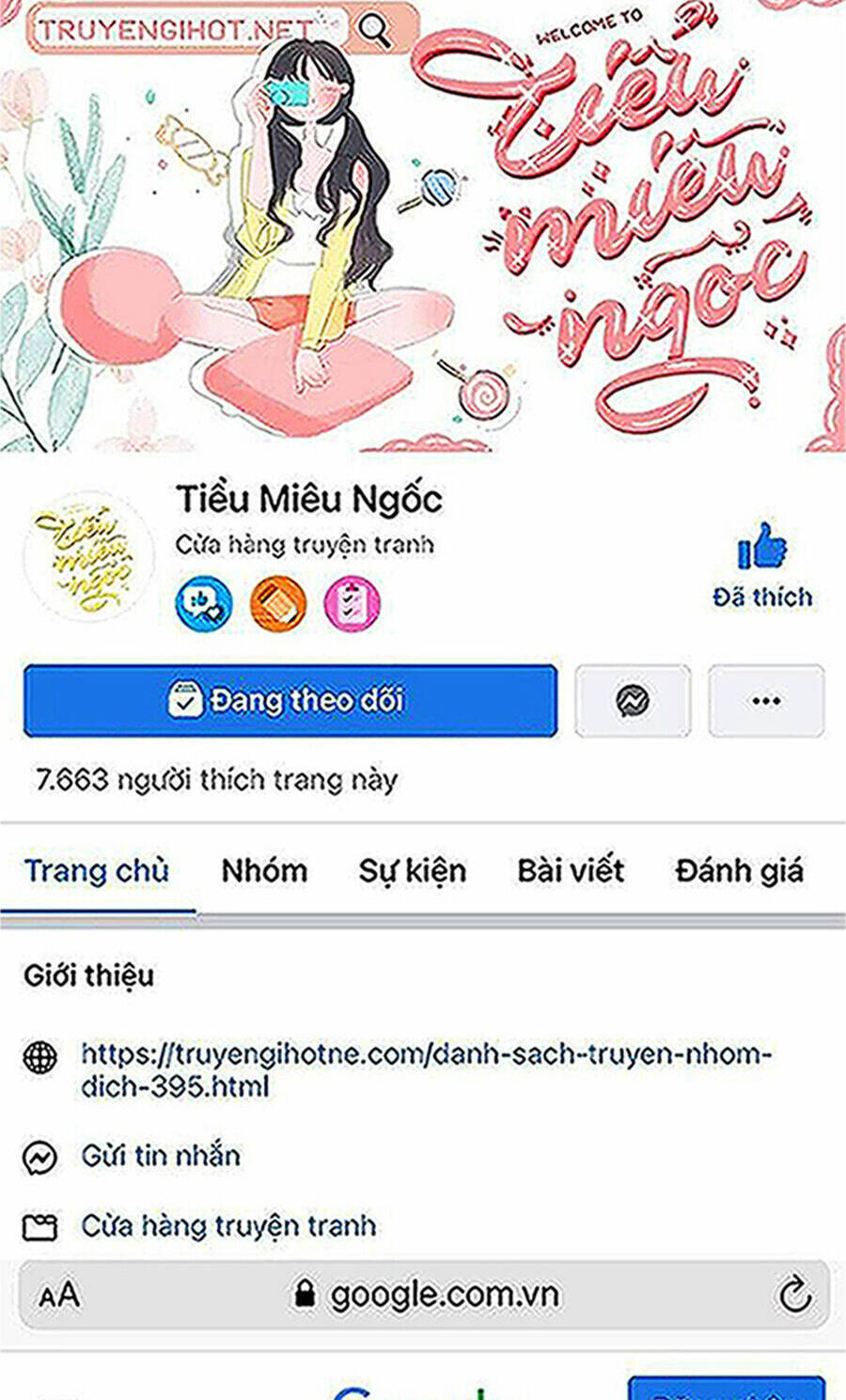Tap the Đang theo dõi button

pyautogui.click(x=290, y=701)
